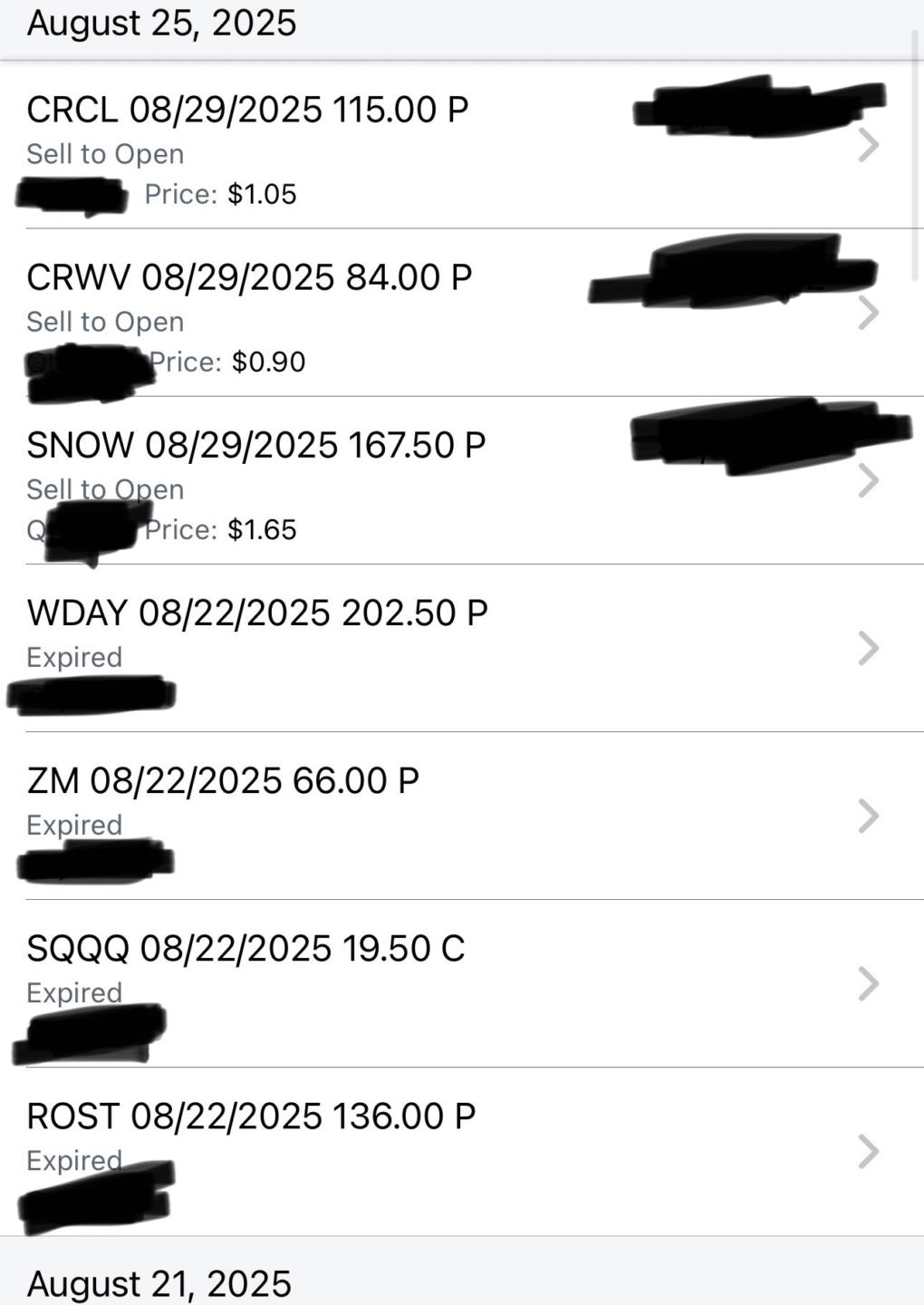Select the SNOW 167.50 P row

click(x=256, y=446)
